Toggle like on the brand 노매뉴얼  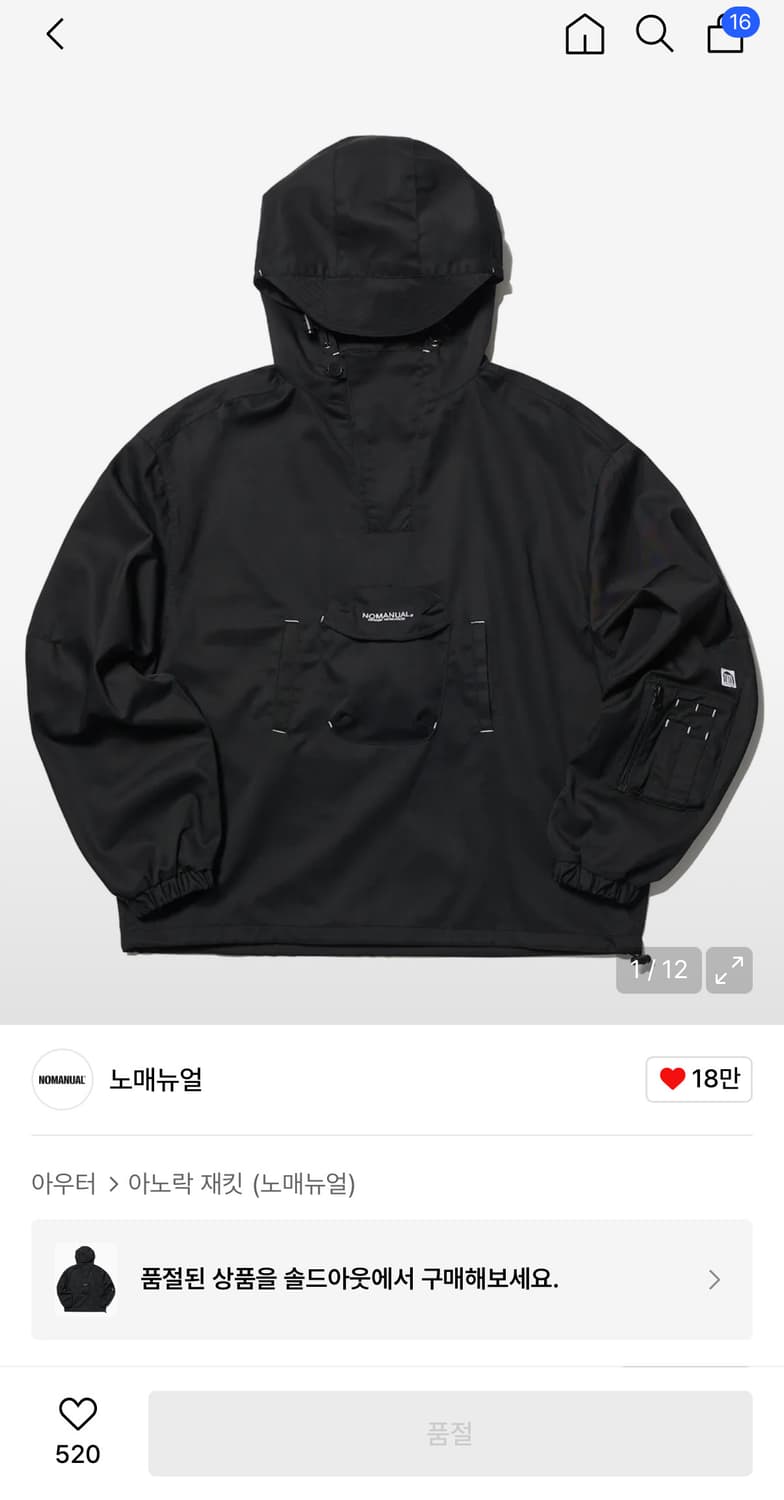698,1079
